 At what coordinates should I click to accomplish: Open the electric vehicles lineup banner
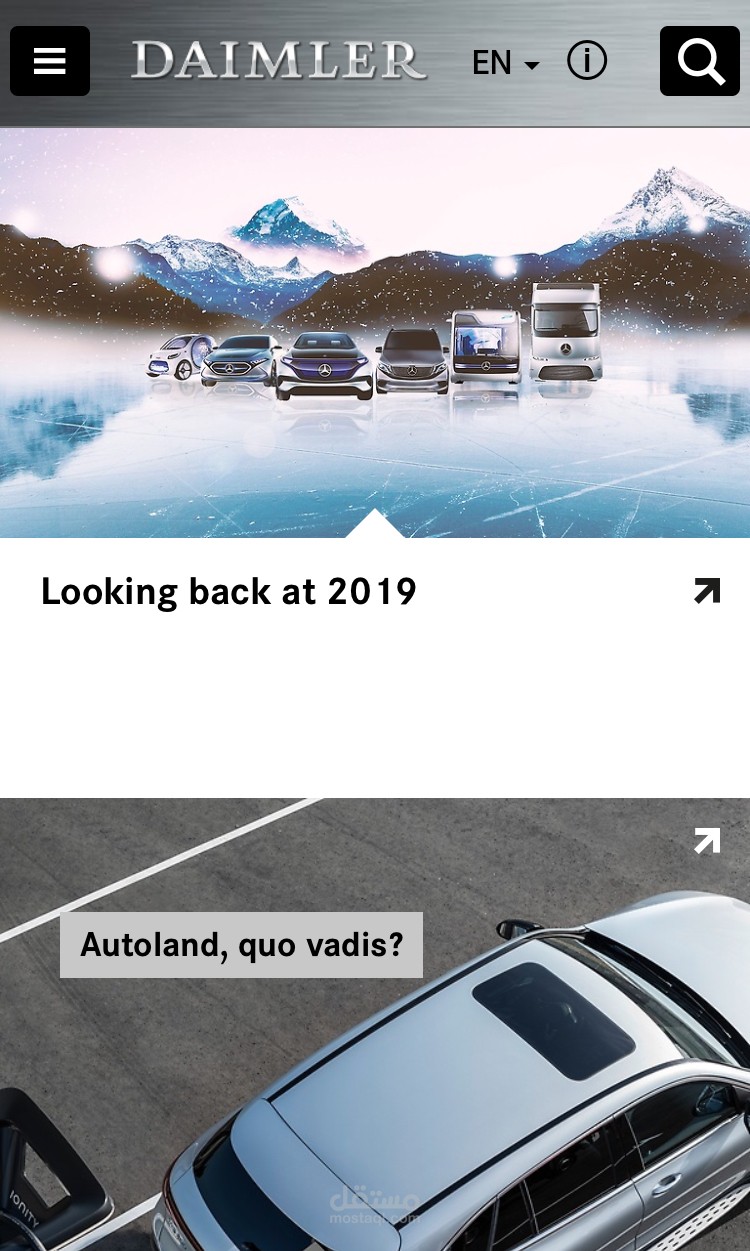coord(375,333)
